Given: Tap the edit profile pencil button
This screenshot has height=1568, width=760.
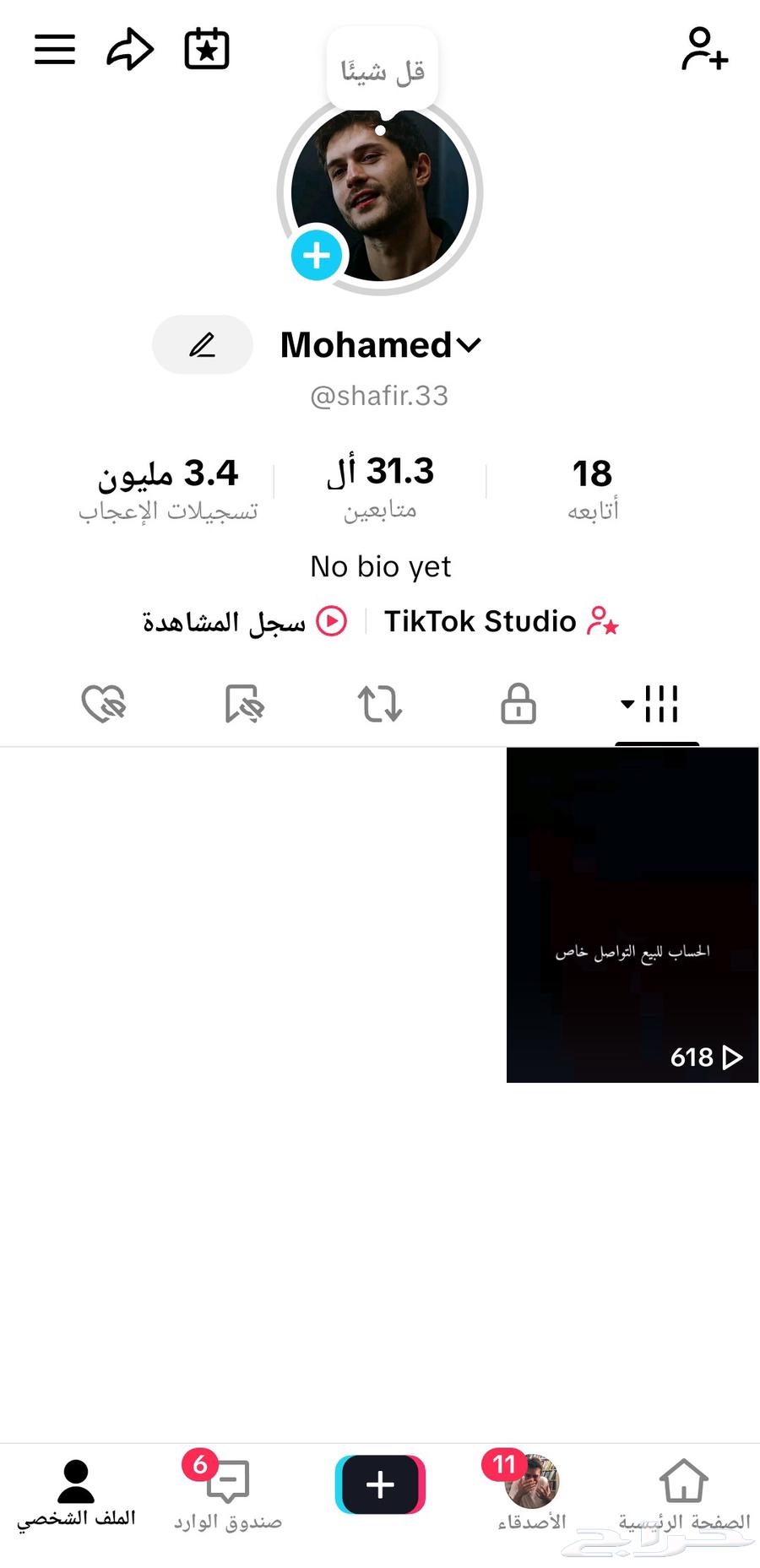Looking at the screenshot, I should pyautogui.click(x=202, y=344).
